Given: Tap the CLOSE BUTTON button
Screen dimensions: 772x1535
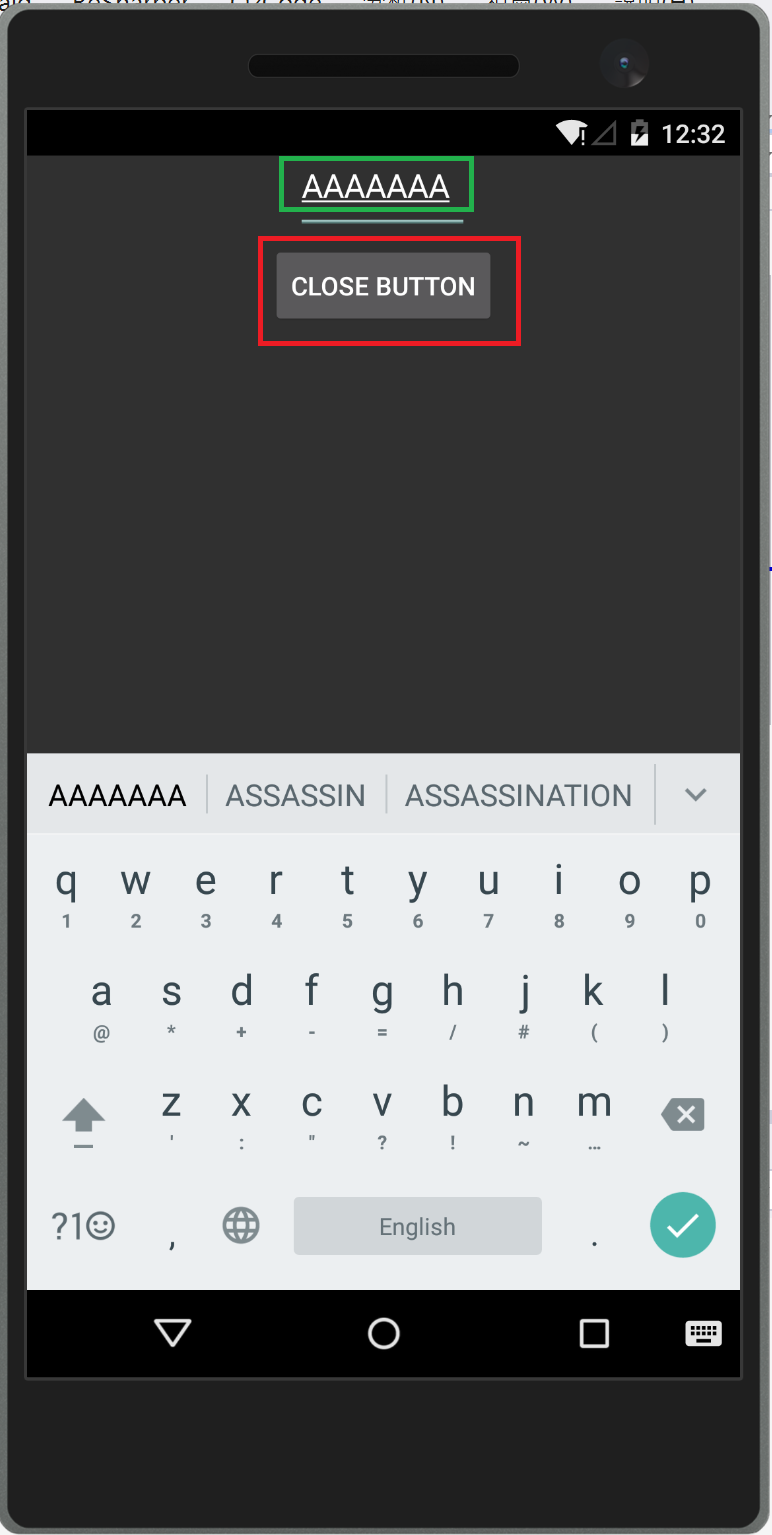Looking at the screenshot, I should (383, 286).
